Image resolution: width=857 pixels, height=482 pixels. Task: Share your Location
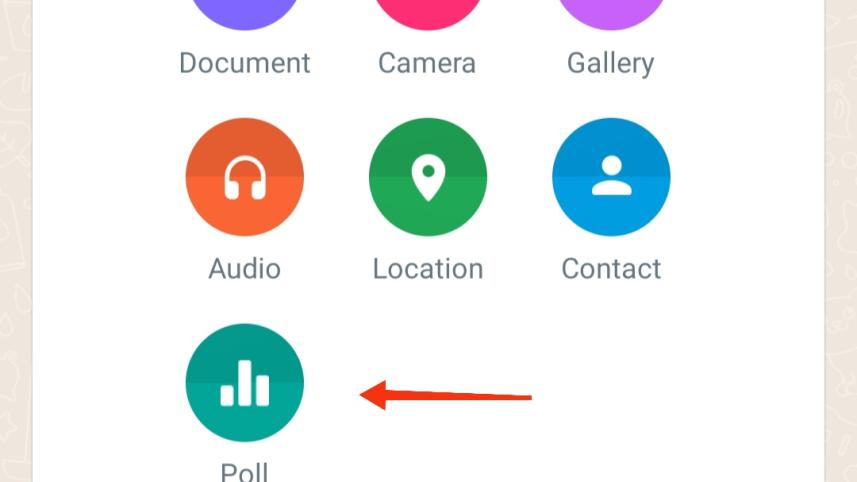(428, 178)
